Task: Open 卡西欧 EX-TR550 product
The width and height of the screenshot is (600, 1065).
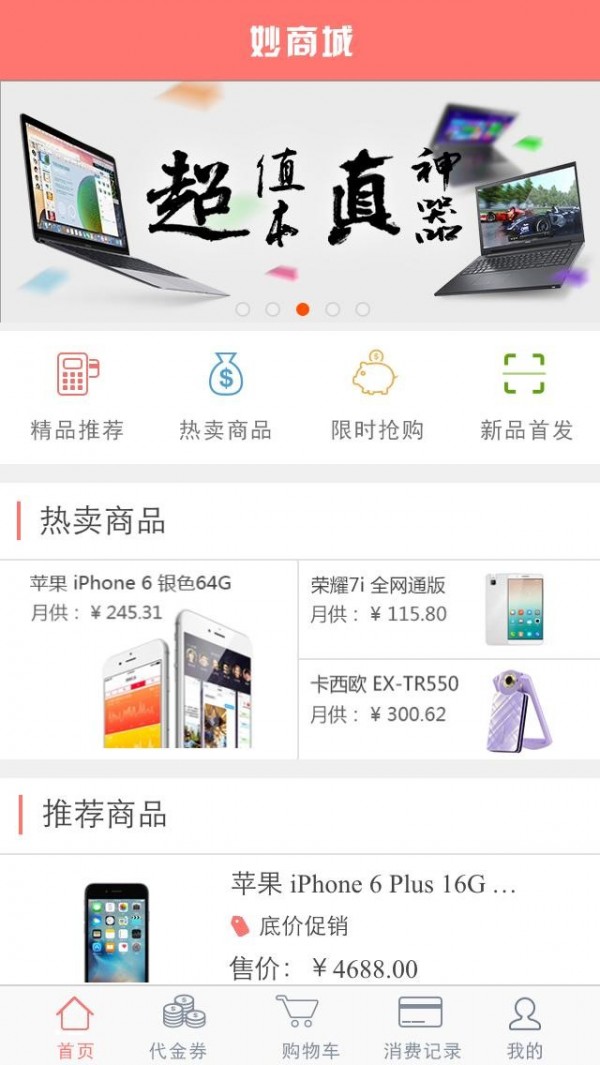Action: click(448, 708)
